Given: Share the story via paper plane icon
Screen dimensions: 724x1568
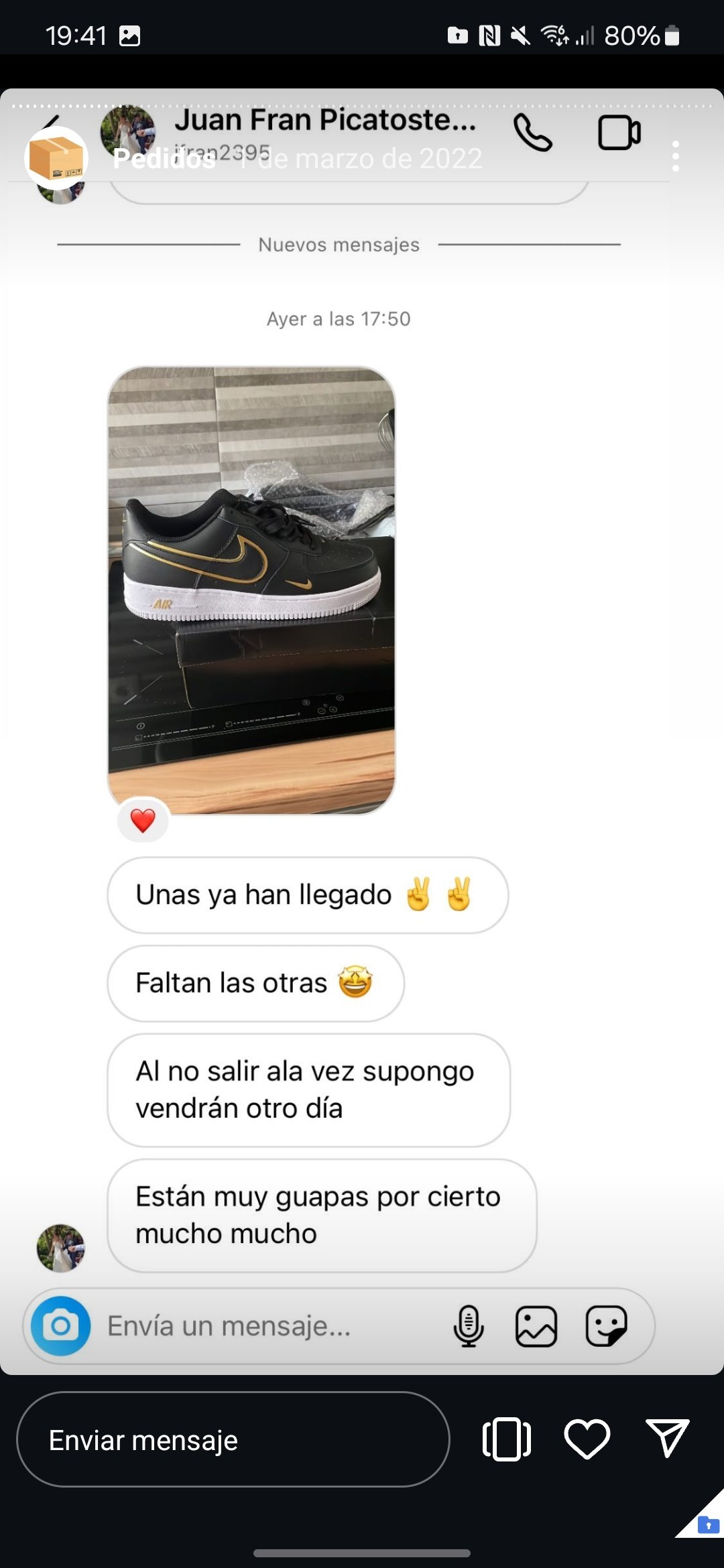Looking at the screenshot, I should (667, 1438).
